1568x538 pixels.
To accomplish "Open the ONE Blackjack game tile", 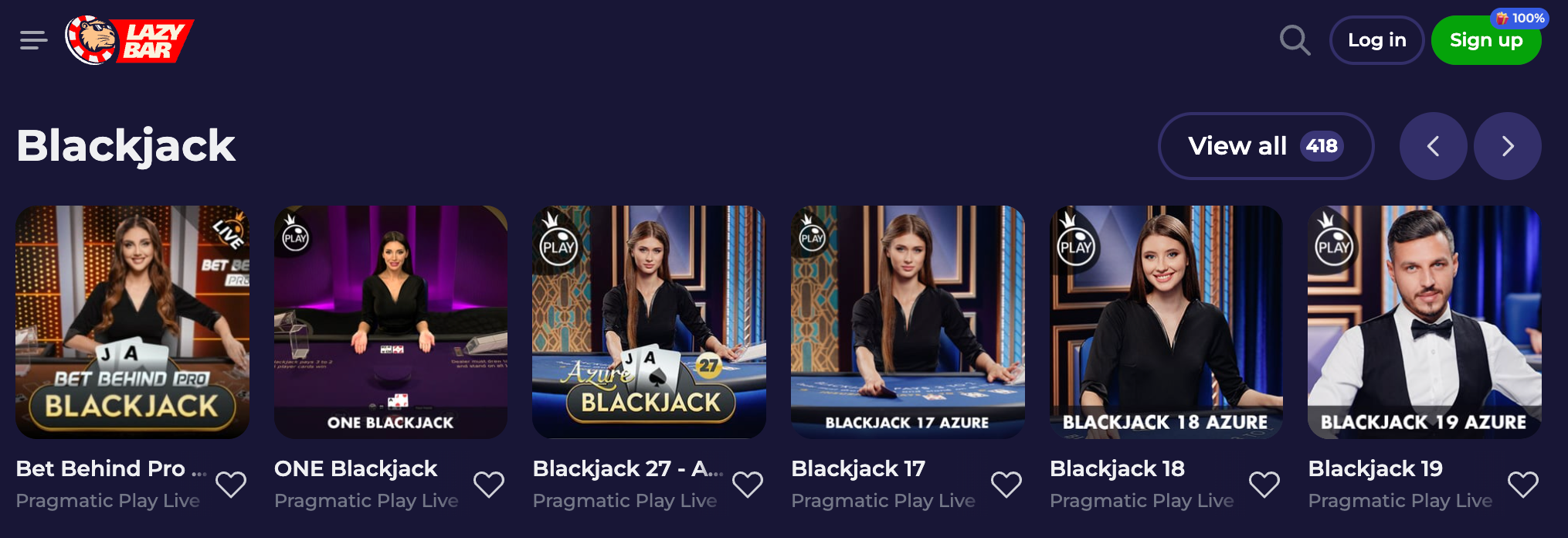I will pyautogui.click(x=391, y=322).
